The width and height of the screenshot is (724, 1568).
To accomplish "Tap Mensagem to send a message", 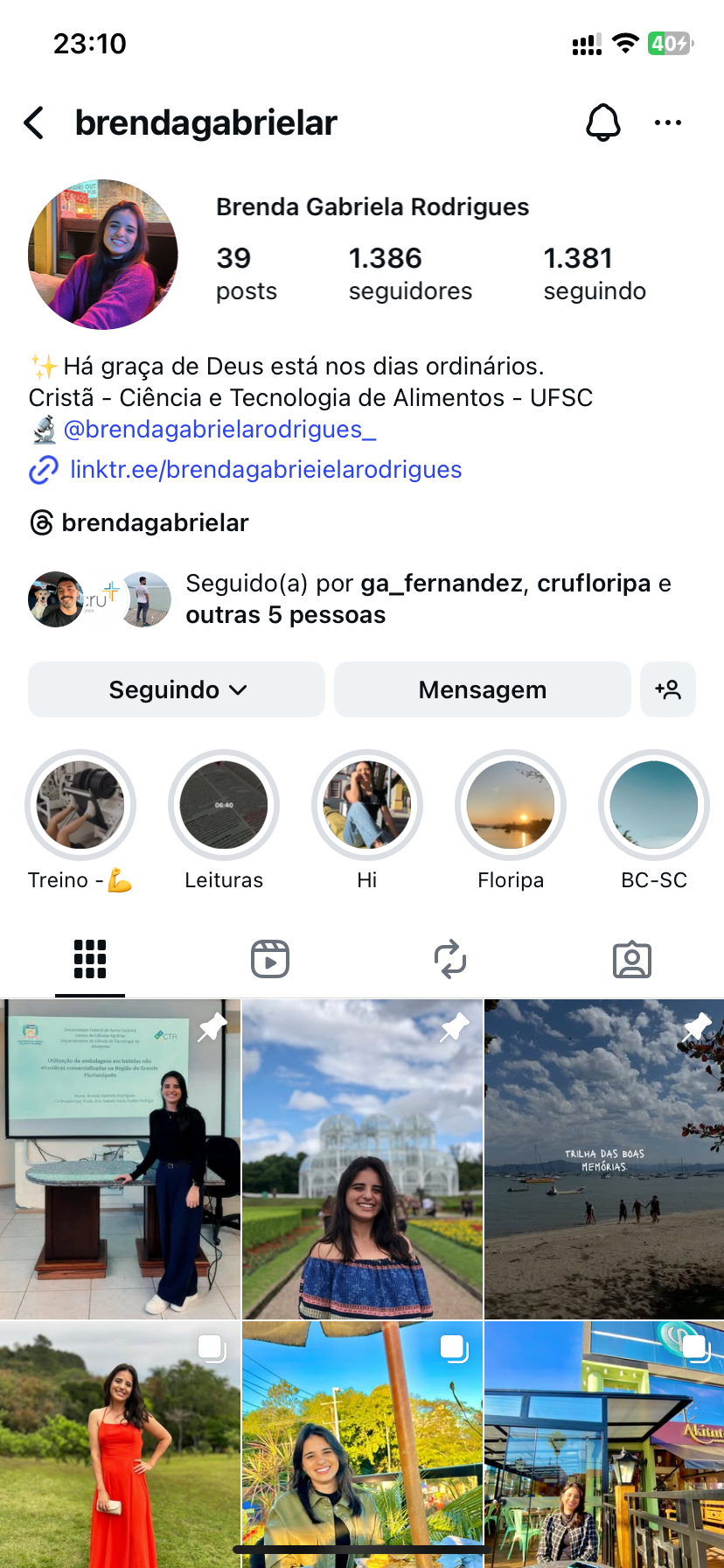I will [x=482, y=689].
